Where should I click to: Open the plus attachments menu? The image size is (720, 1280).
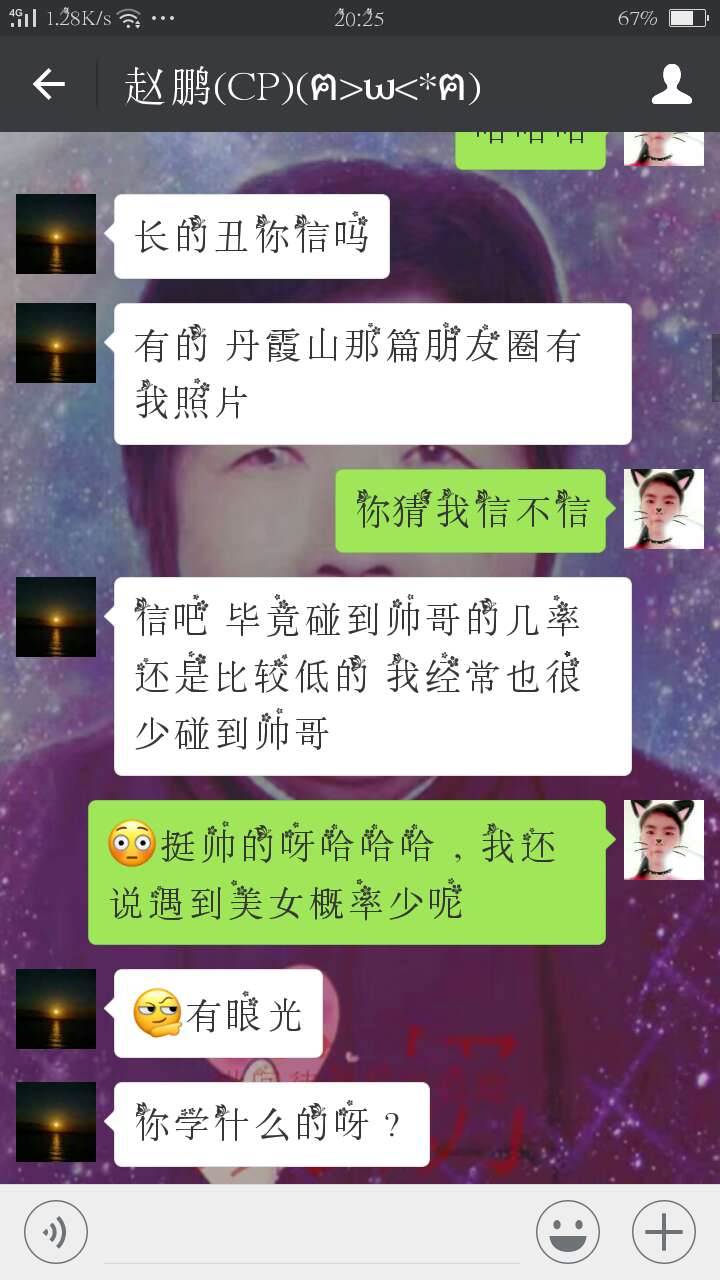pos(664,1232)
